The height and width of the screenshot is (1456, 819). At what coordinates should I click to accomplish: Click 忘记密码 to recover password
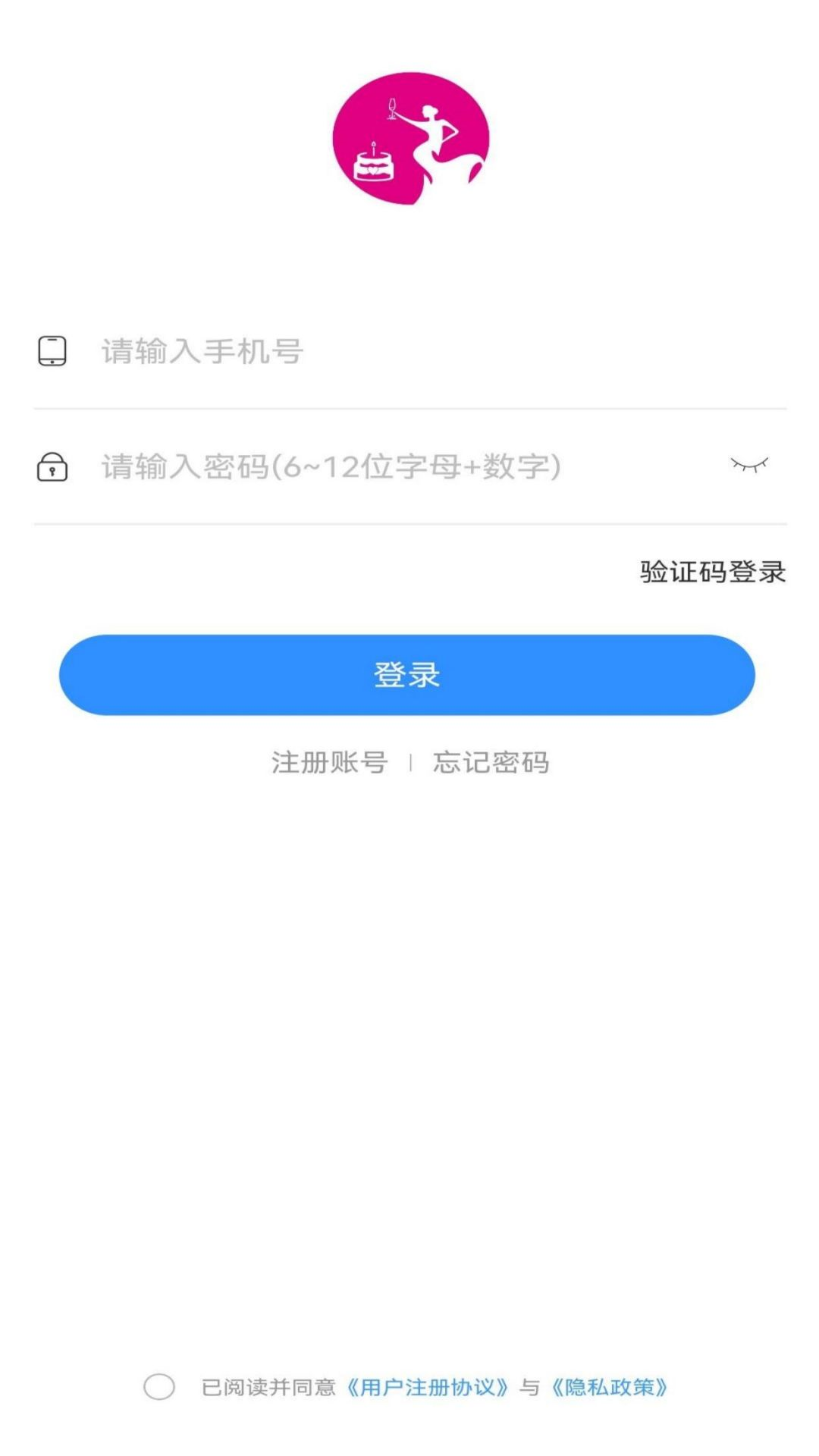tap(493, 764)
